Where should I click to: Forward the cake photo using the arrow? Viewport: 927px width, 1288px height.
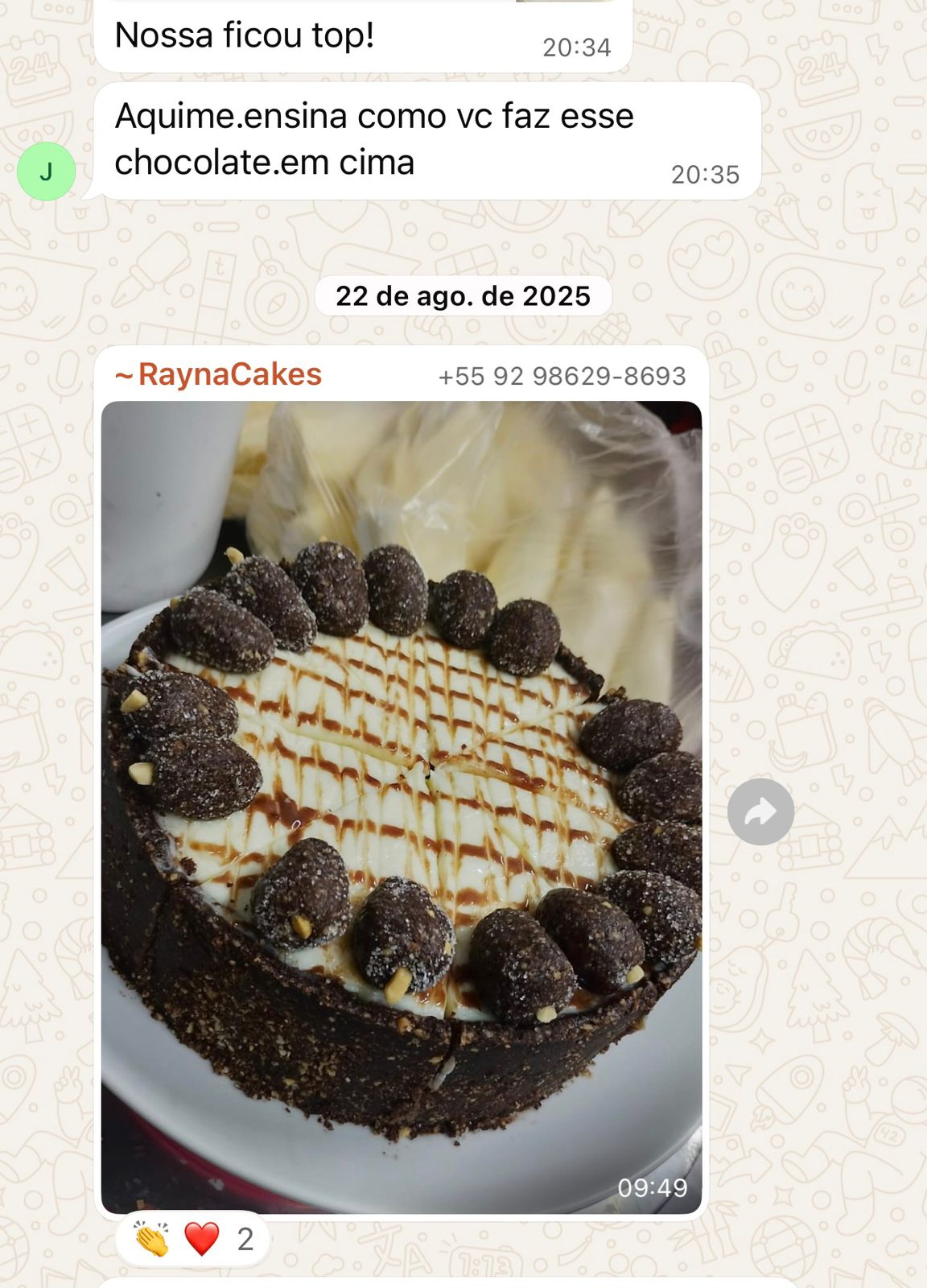pos(760,811)
